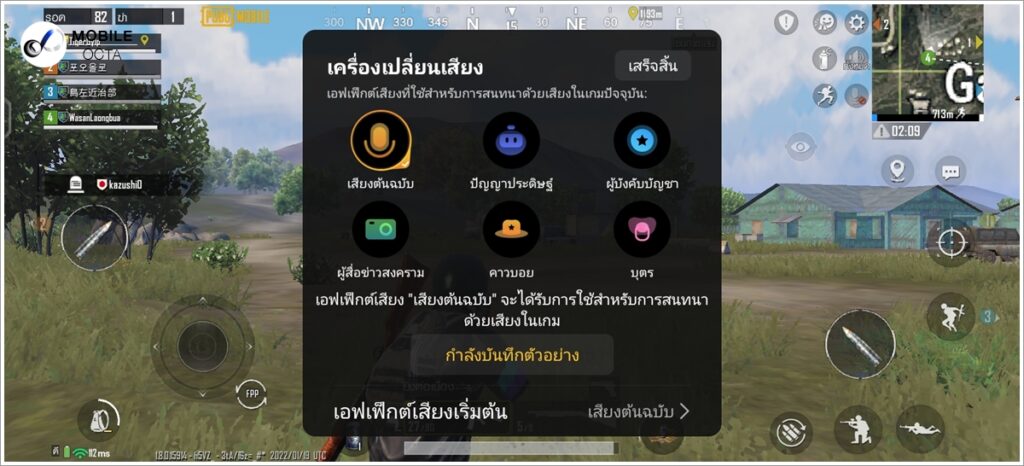The width and height of the screenshot is (1024, 466).
Task: Tap the กำลังบันทึกตัวอย่าง (Recording sample) button
Action: 512,355
